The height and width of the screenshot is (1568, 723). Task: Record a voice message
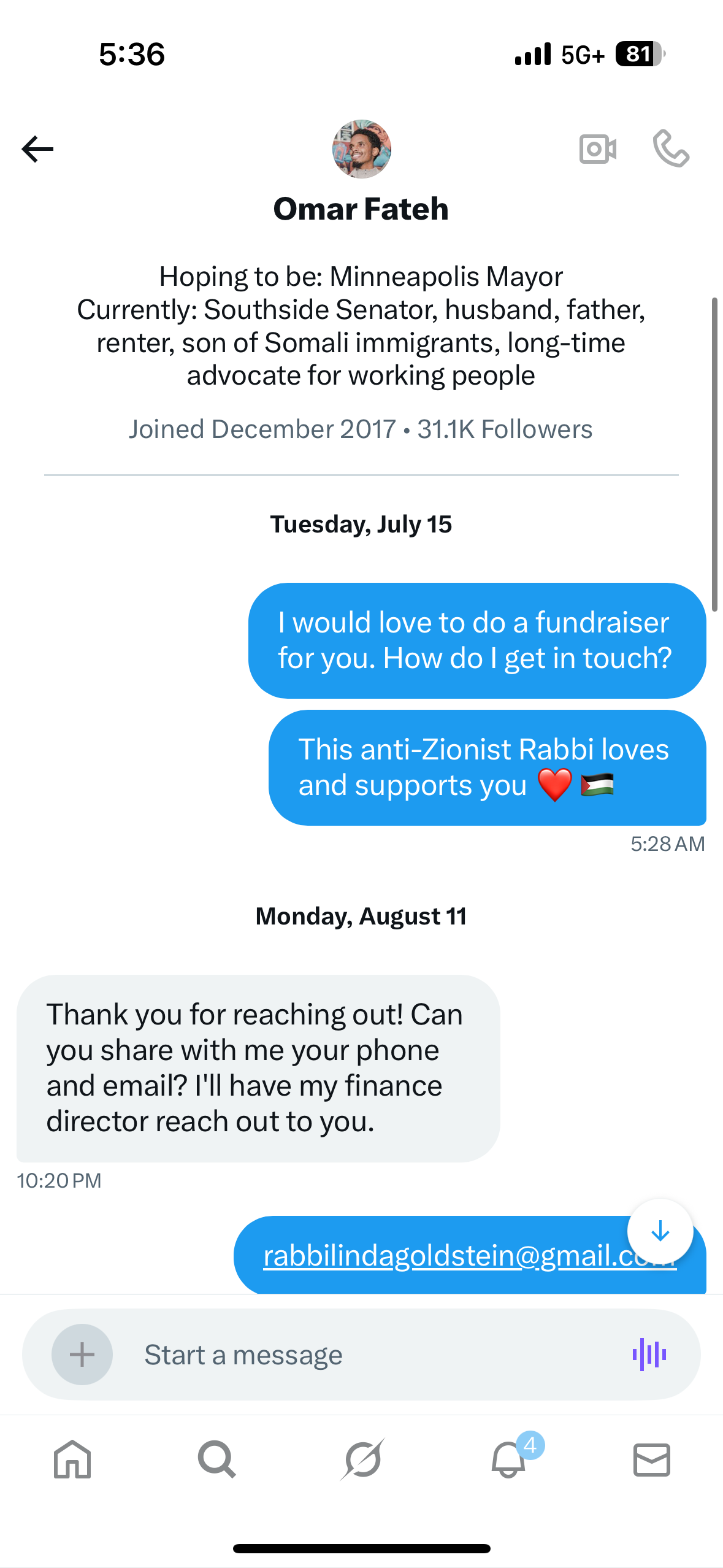click(649, 1355)
